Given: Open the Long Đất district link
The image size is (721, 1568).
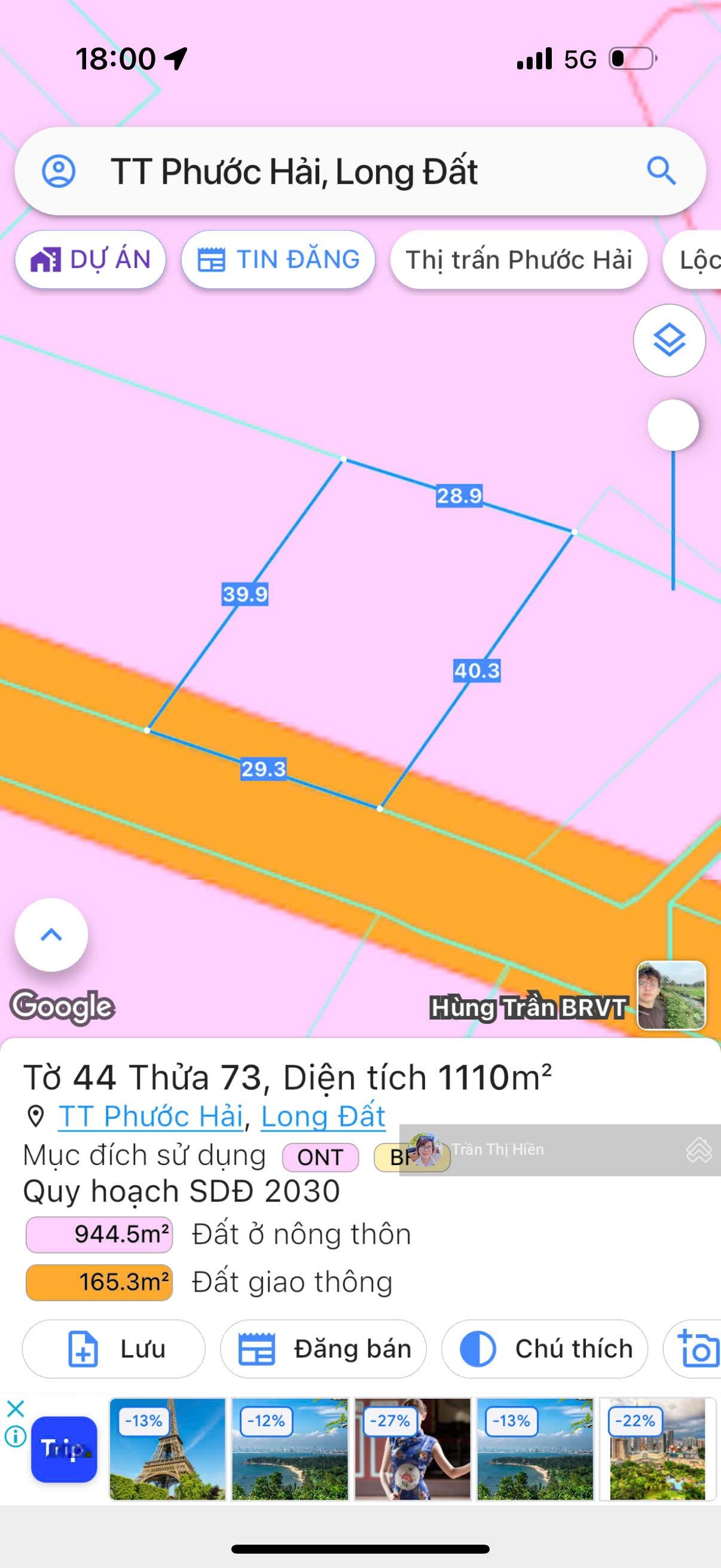Looking at the screenshot, I should point(323,1115).
